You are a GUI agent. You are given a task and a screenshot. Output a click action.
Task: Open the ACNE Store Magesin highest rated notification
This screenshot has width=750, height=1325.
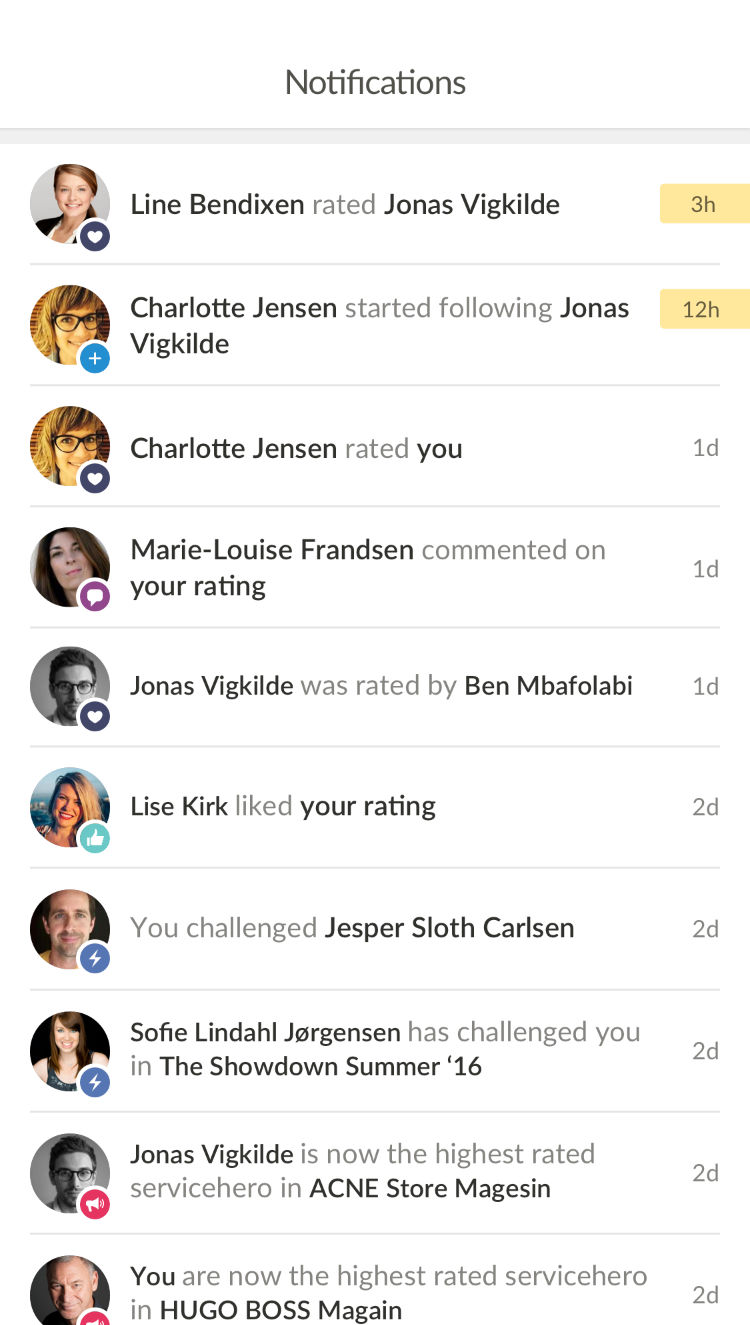point(375,1173)
